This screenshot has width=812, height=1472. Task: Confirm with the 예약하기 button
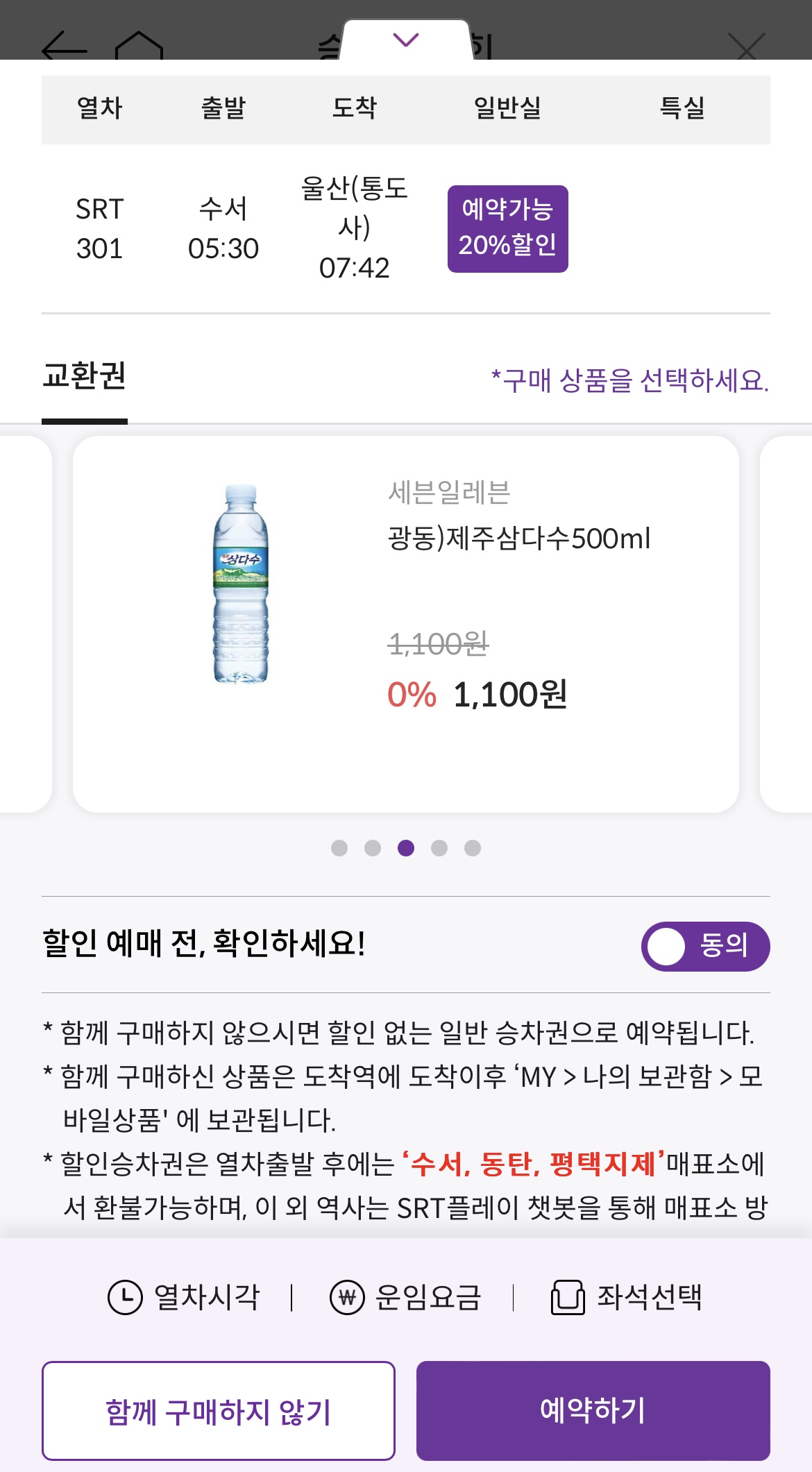593,1411
